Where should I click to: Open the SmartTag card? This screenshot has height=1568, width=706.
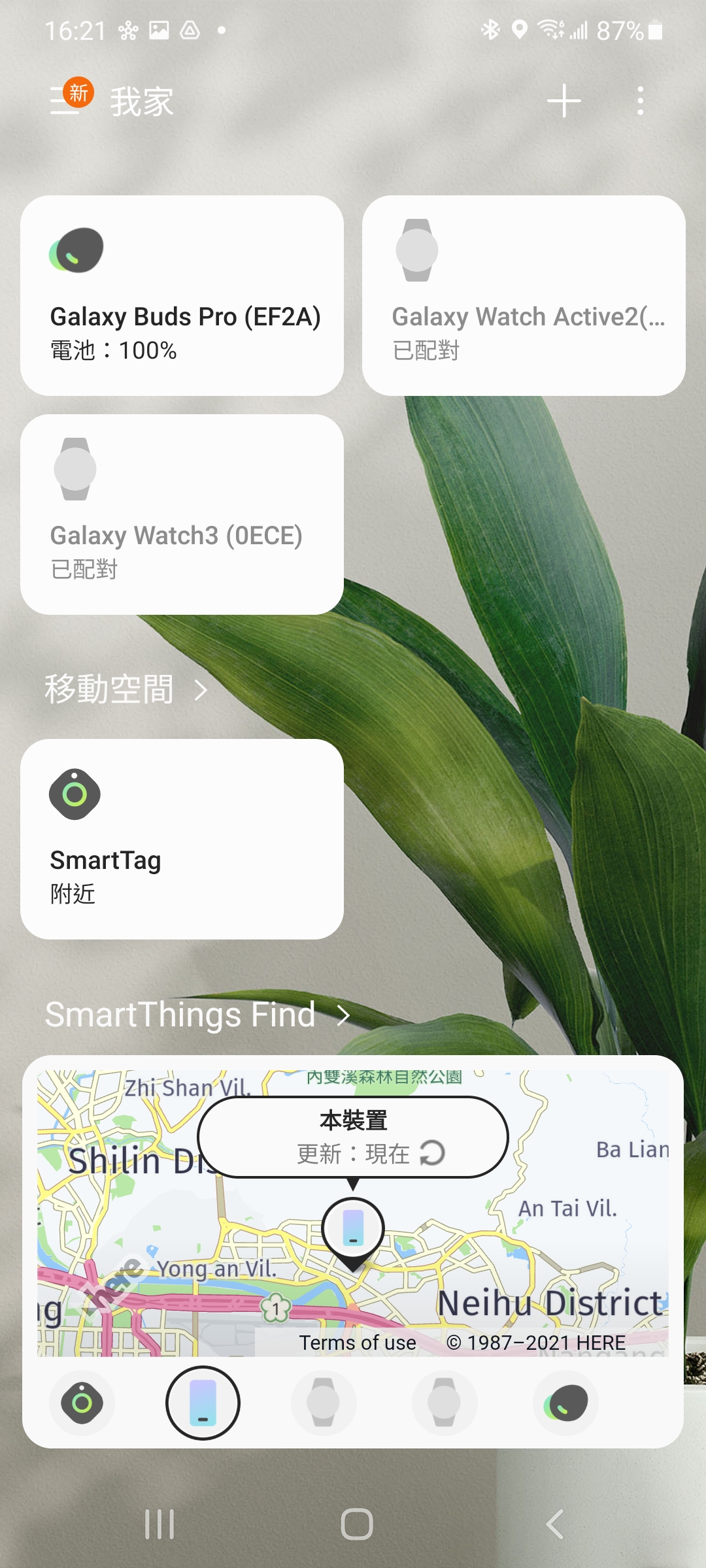pyautogui.click(x=182, y=839)
